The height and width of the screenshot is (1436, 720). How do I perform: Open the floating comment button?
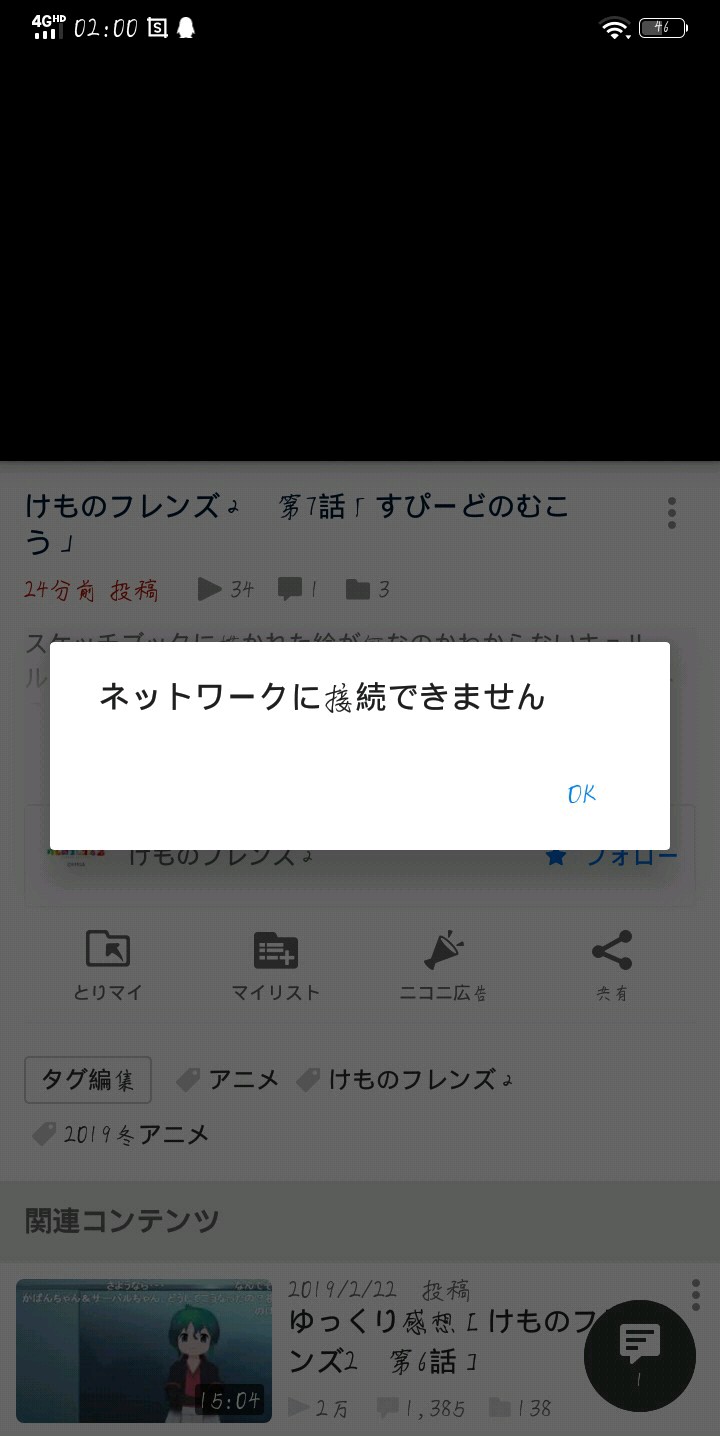639,1355
